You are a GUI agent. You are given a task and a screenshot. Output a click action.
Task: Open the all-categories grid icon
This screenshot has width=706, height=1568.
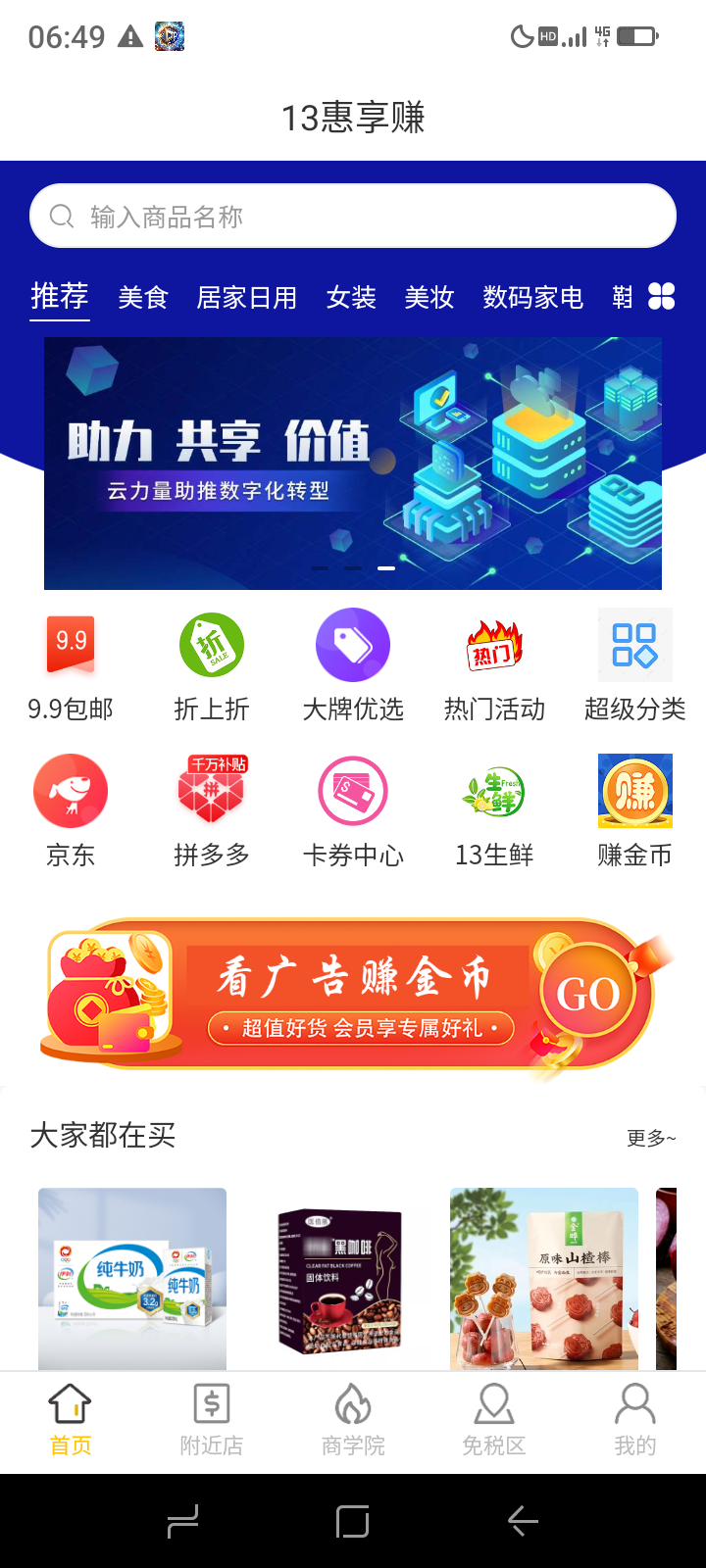662,296
